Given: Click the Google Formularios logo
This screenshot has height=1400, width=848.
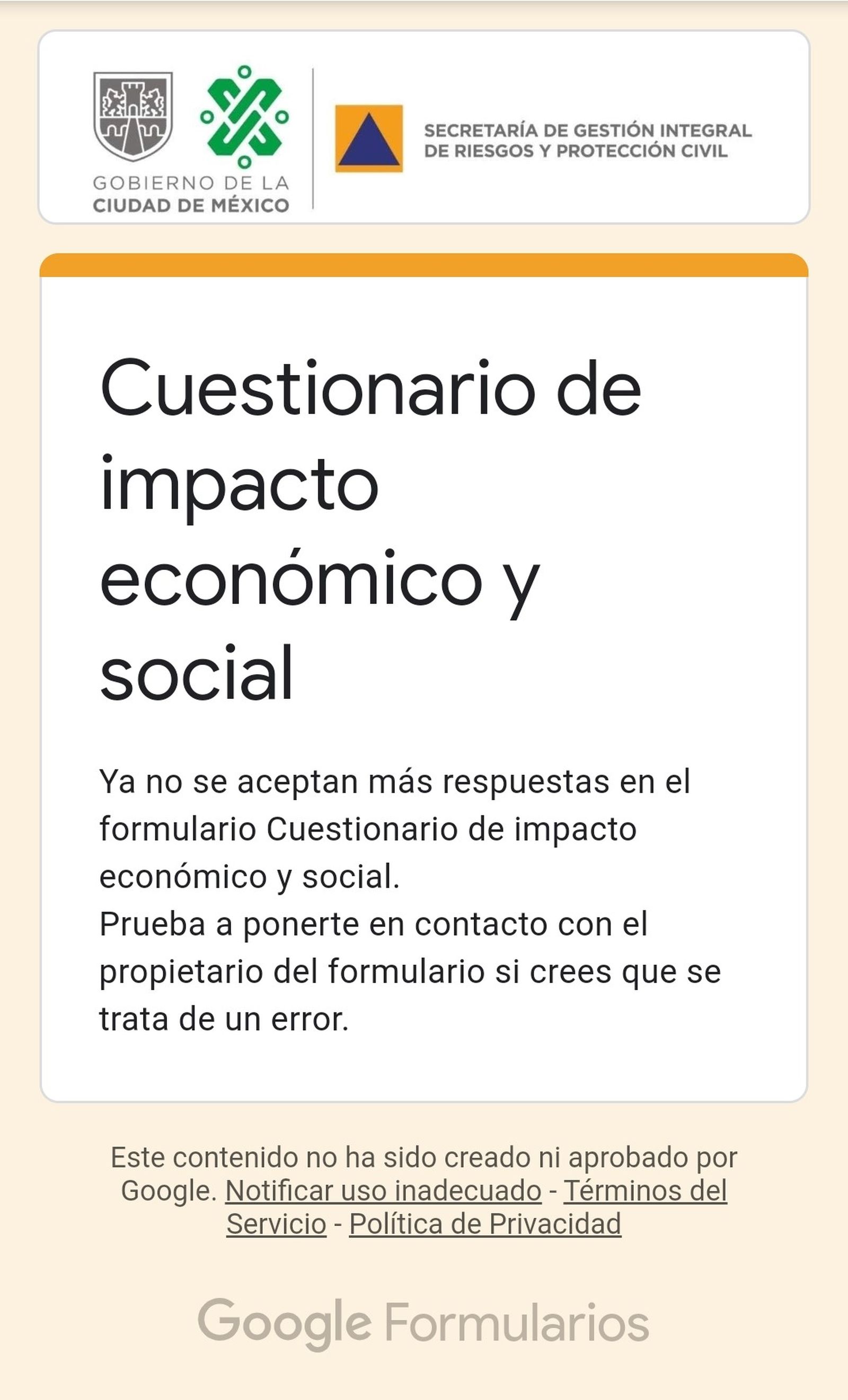Looking at the screenshot, I should [x=423, y=1320].
